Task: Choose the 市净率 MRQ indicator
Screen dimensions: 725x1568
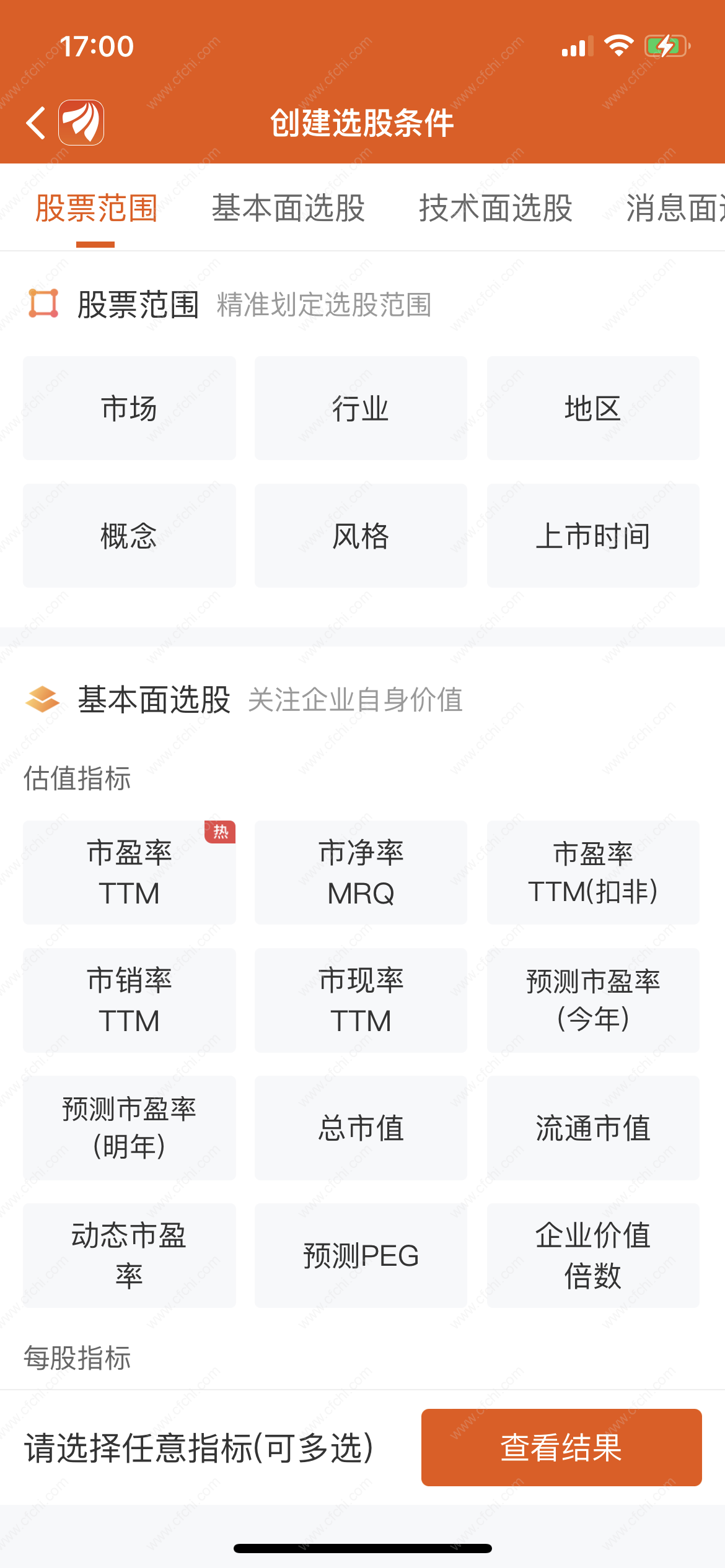Action: coord(361,873)
